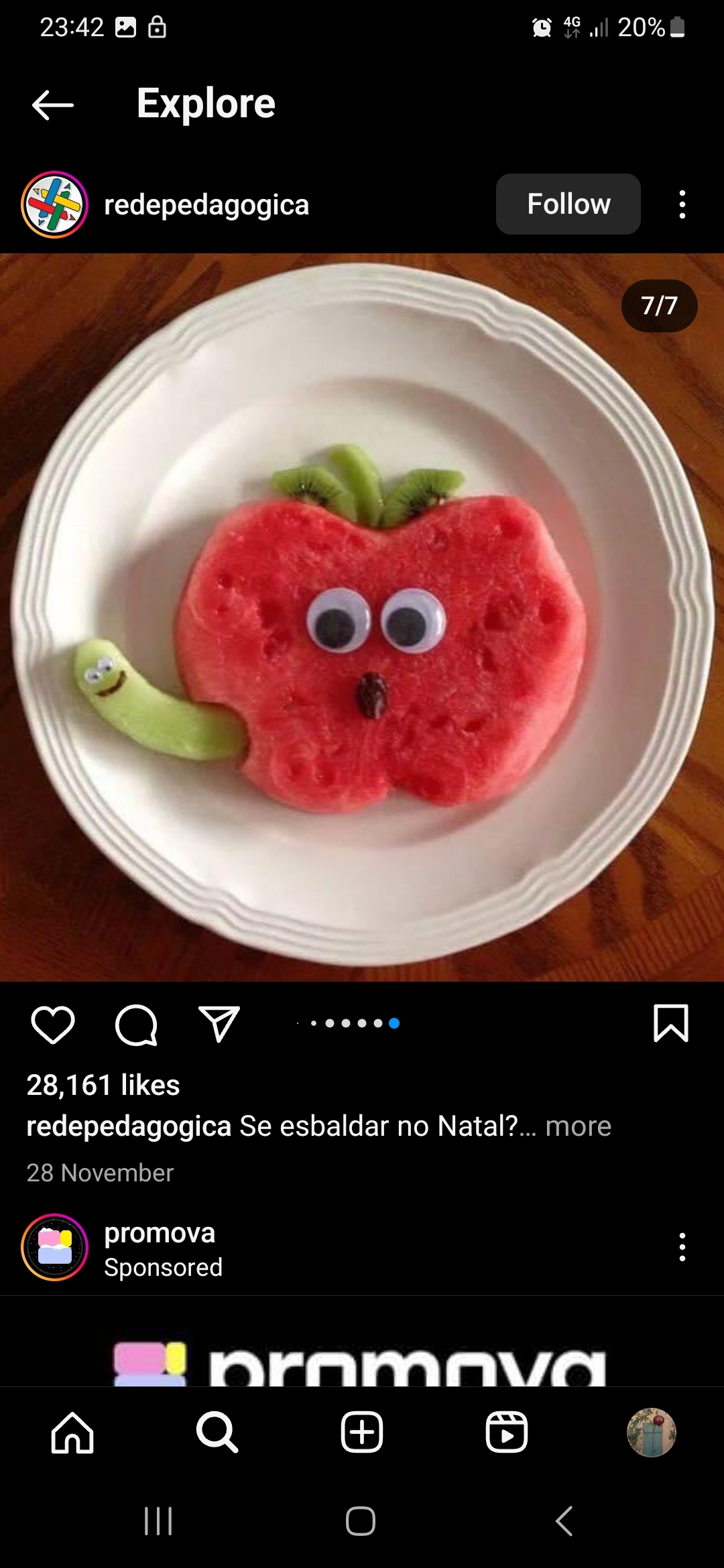Switch to the Home tab

coord(72,1433)
